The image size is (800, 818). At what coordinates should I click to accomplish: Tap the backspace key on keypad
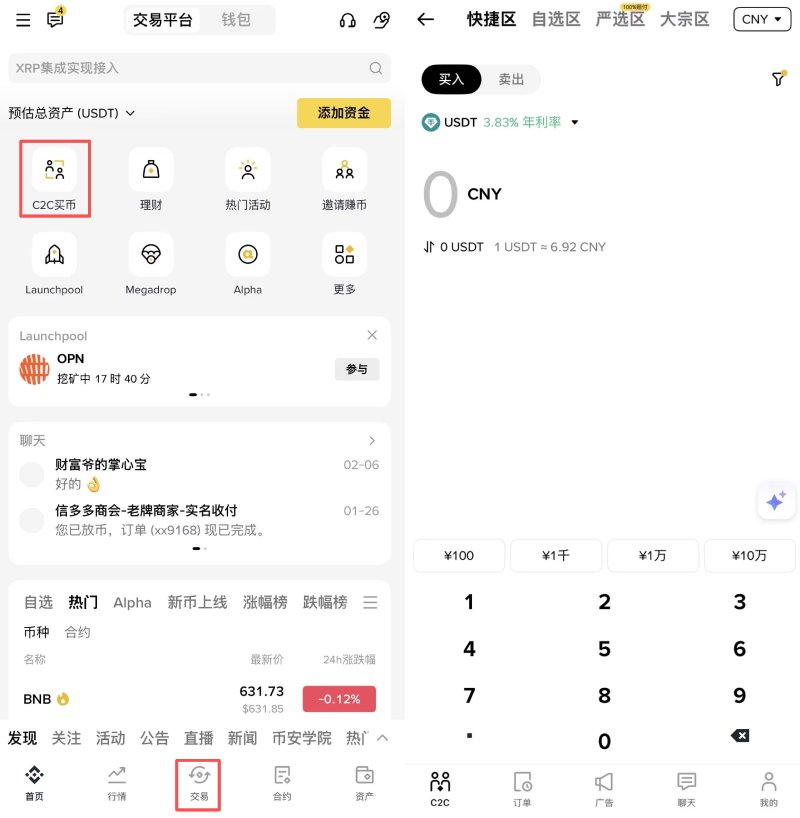click(x=739, y=736)
